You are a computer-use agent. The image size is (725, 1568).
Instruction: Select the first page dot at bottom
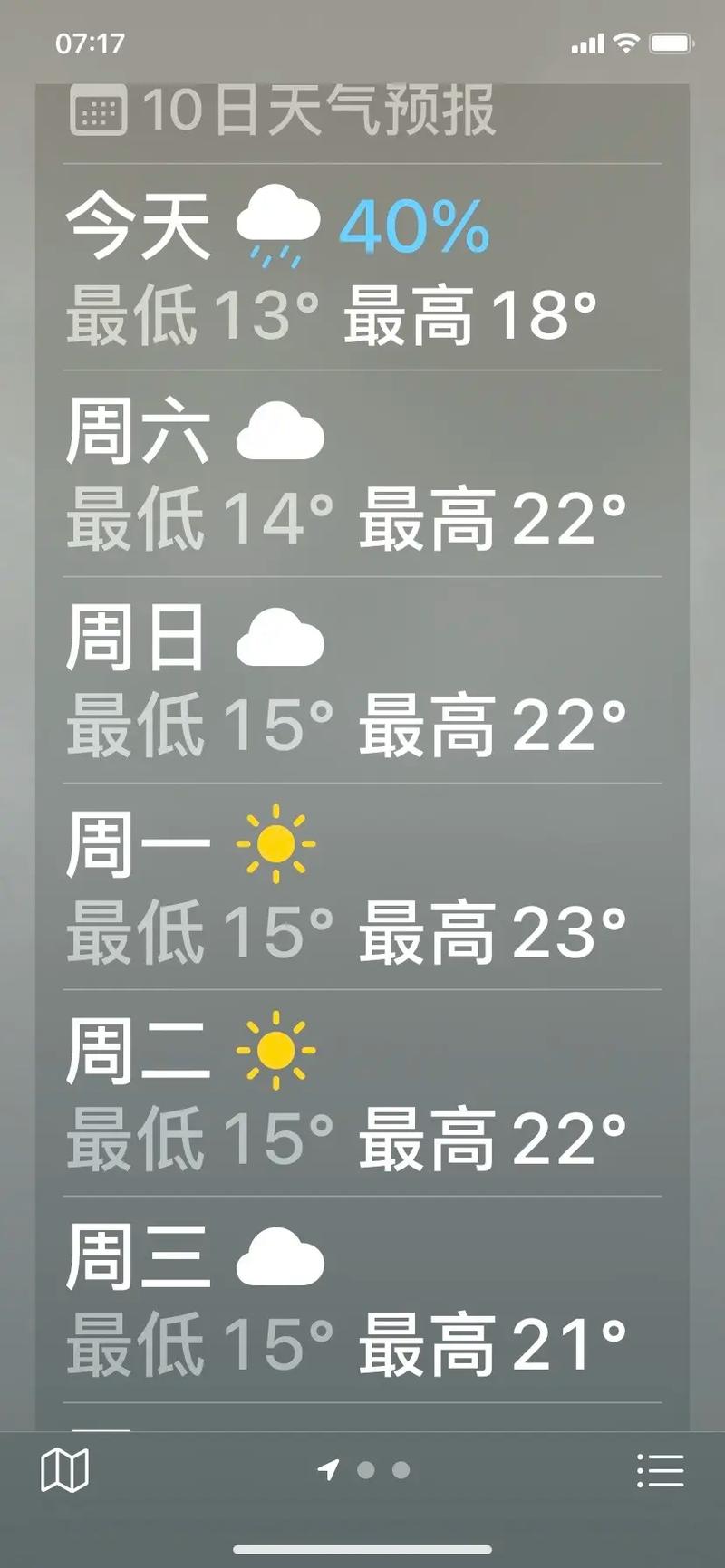point(367,1468)
